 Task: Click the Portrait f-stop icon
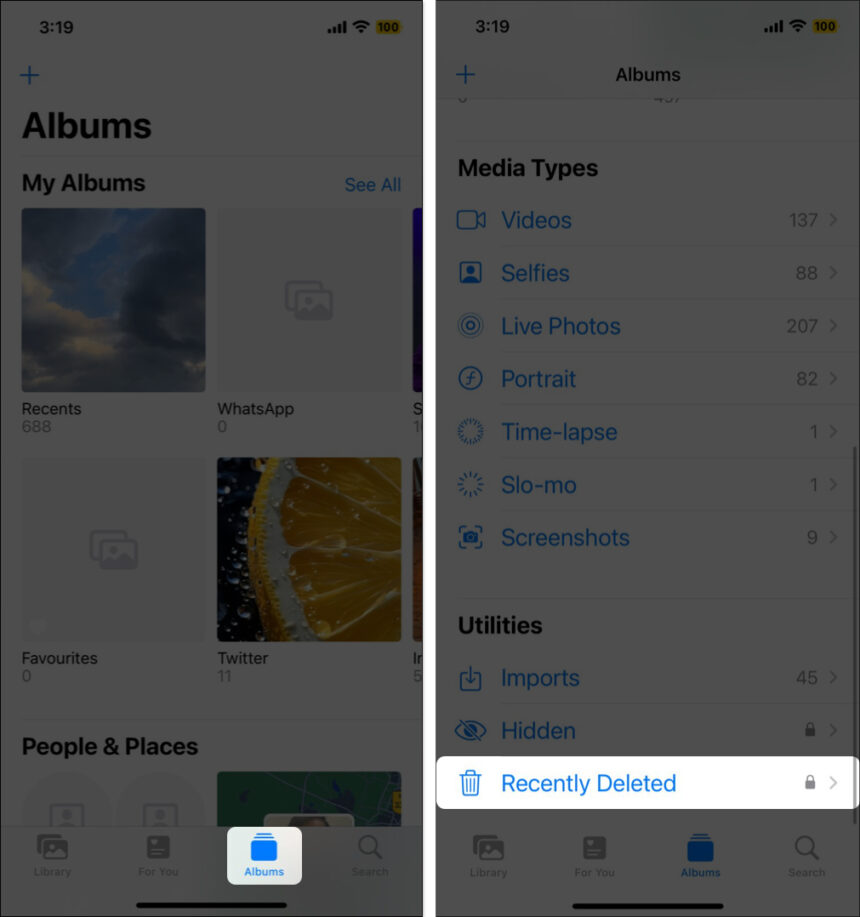(x=470, y=379)
